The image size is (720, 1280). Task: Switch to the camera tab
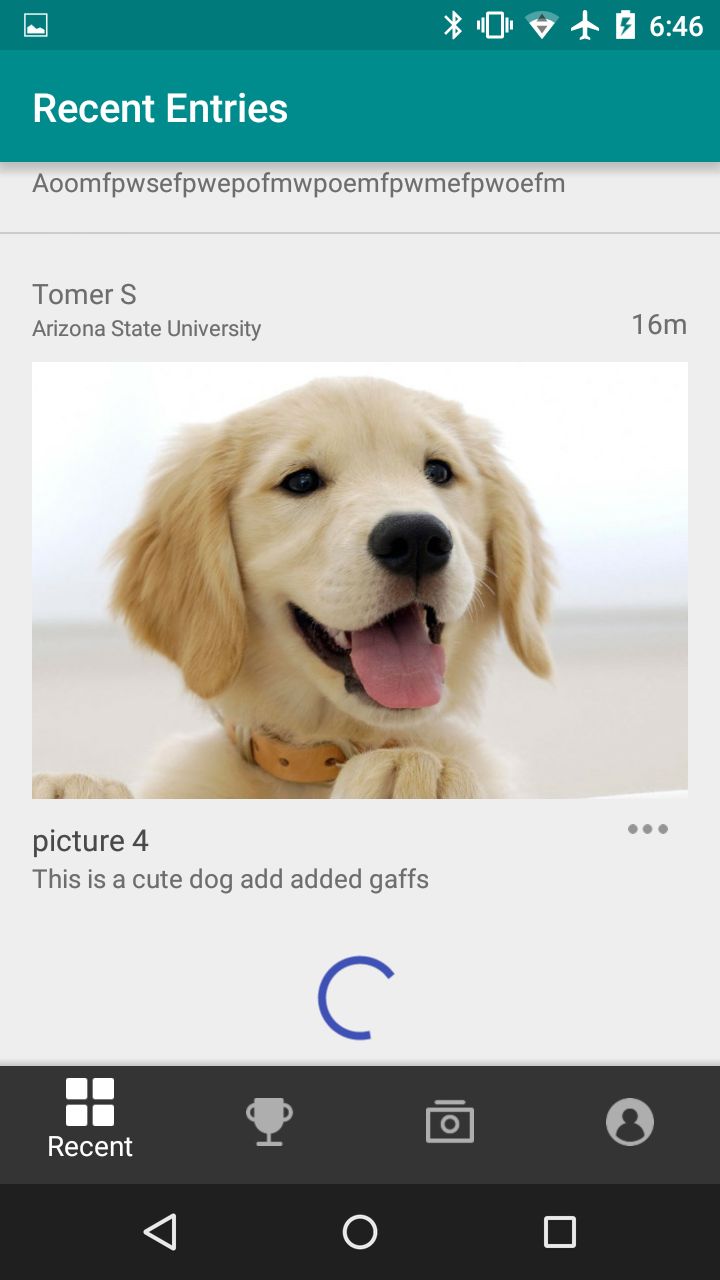coord(450,1122)
